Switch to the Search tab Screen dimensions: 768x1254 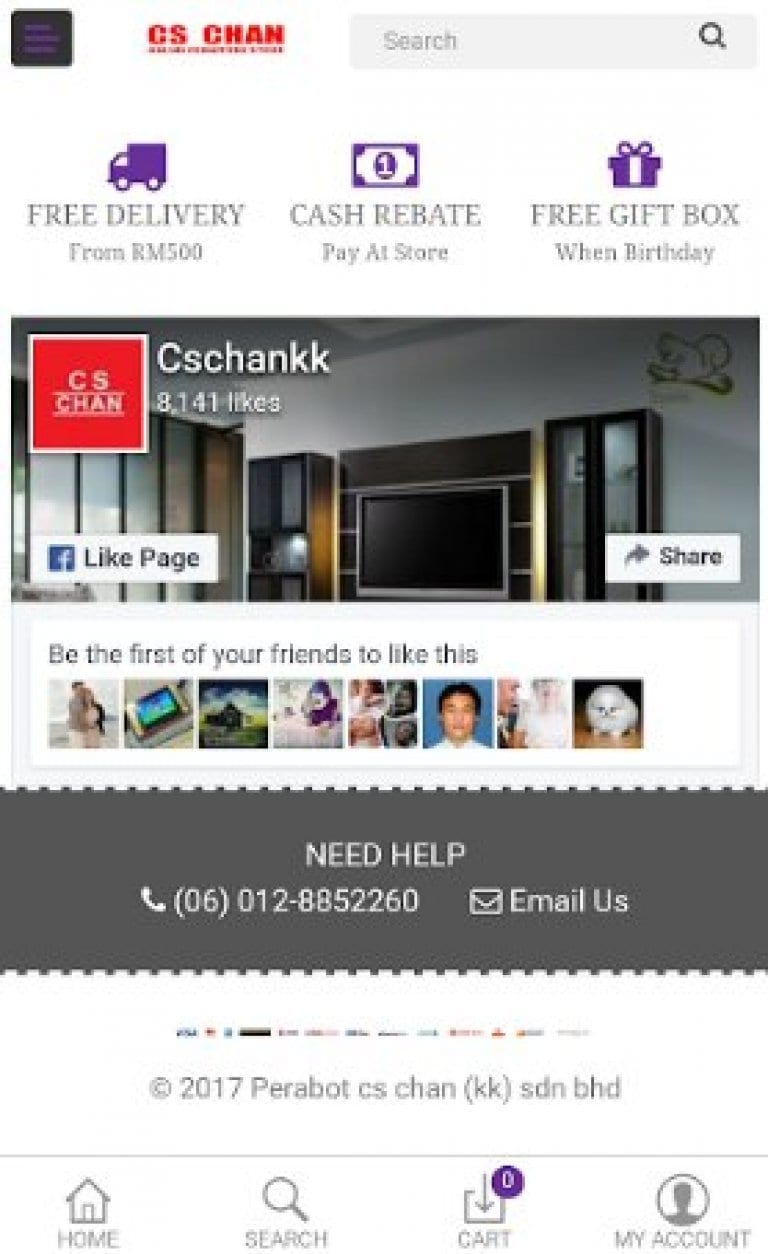click(286, 1212)
